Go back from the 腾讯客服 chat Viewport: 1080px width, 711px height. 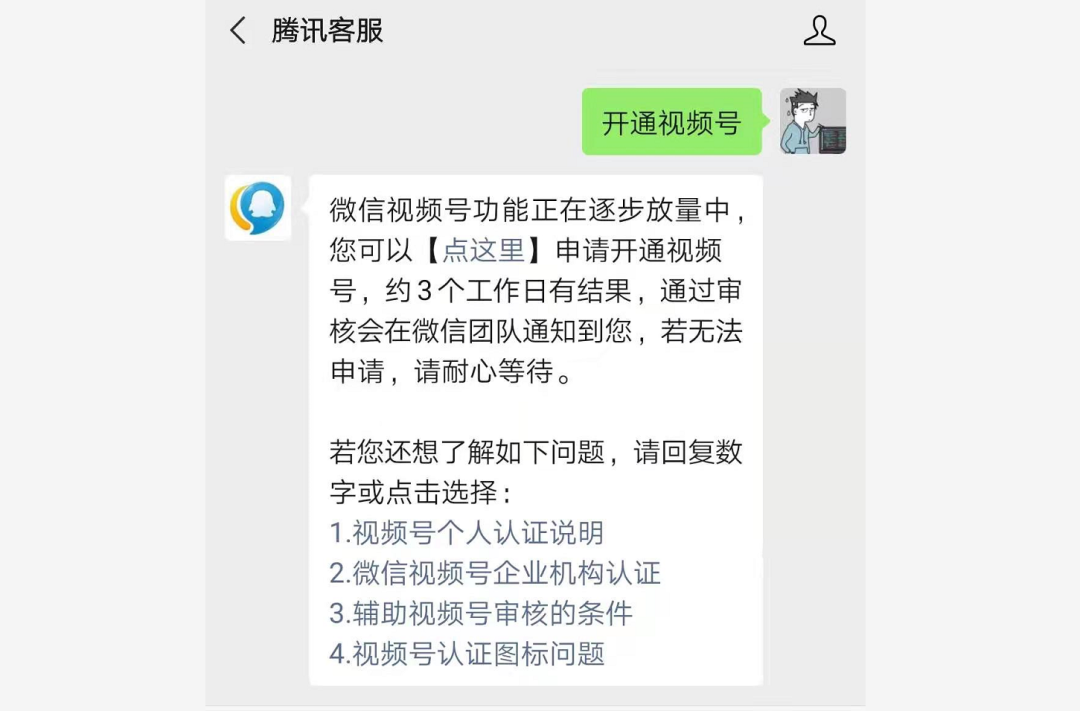tap(238, 31)
